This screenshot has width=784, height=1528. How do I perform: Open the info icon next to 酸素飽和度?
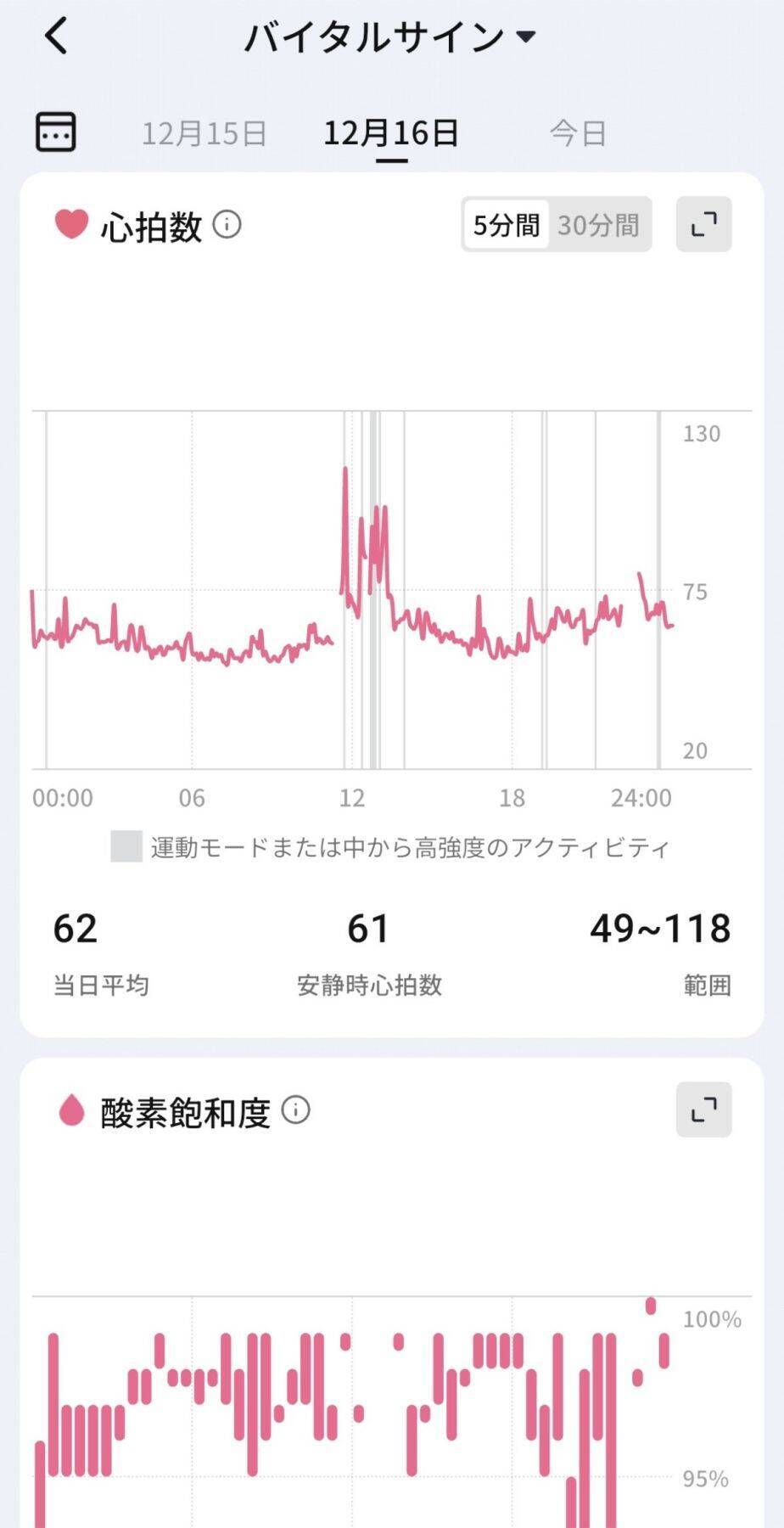(294, 1109)
